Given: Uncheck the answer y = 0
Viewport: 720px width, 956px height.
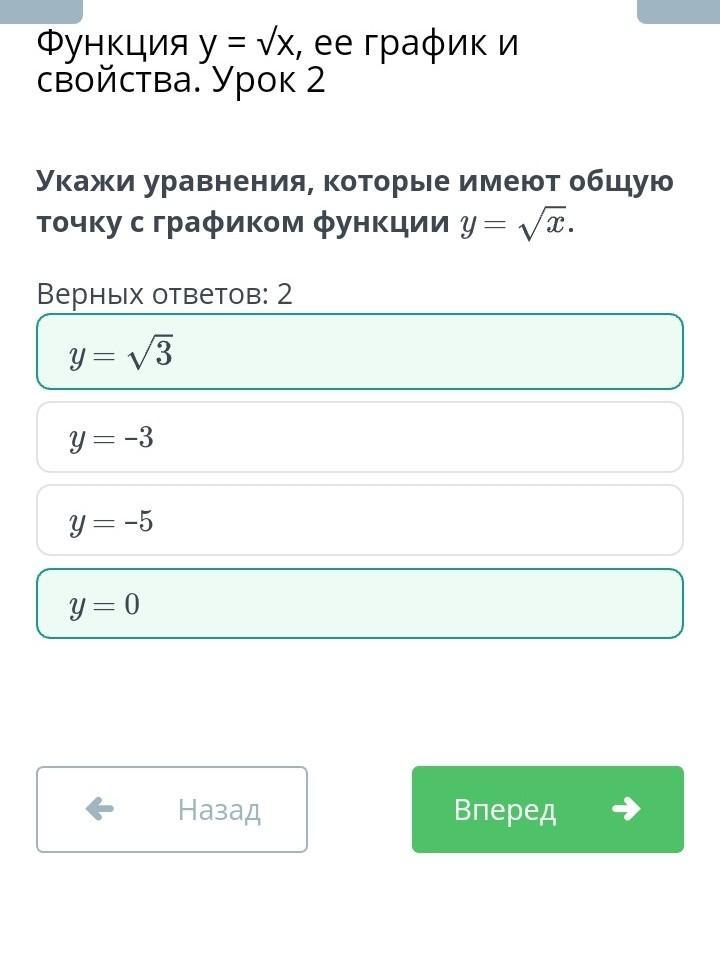Looking at the screenshot, I should (360, 604).
